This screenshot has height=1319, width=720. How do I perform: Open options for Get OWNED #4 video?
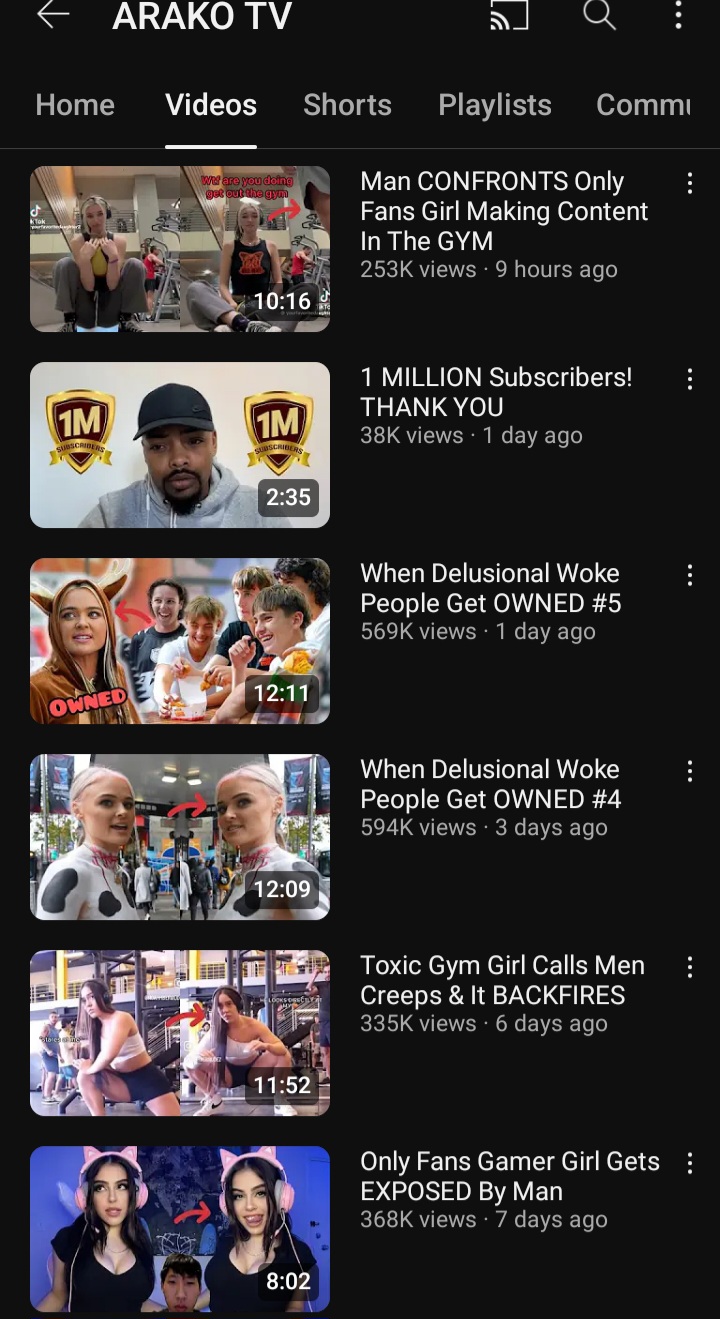tap(689, 771)
